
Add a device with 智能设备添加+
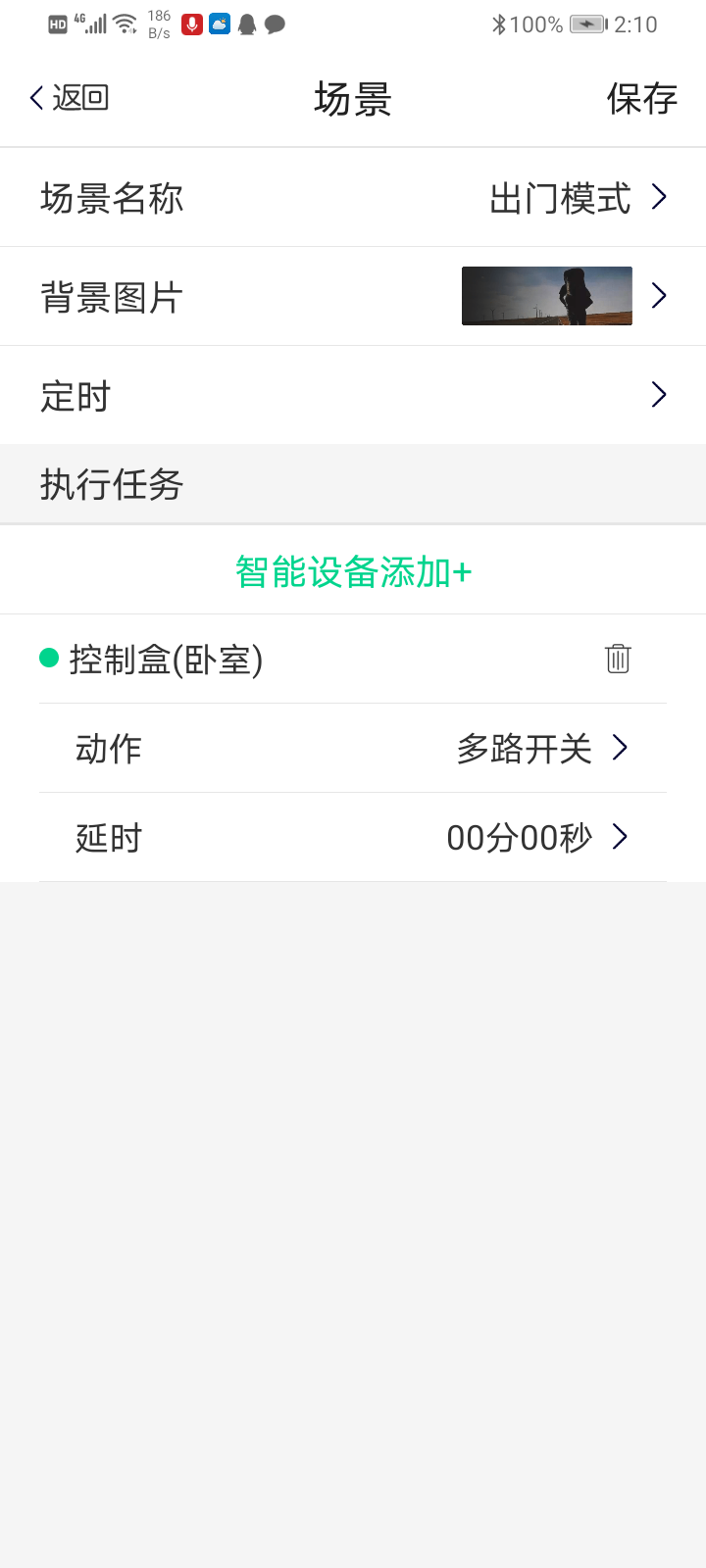click(353, 571)
